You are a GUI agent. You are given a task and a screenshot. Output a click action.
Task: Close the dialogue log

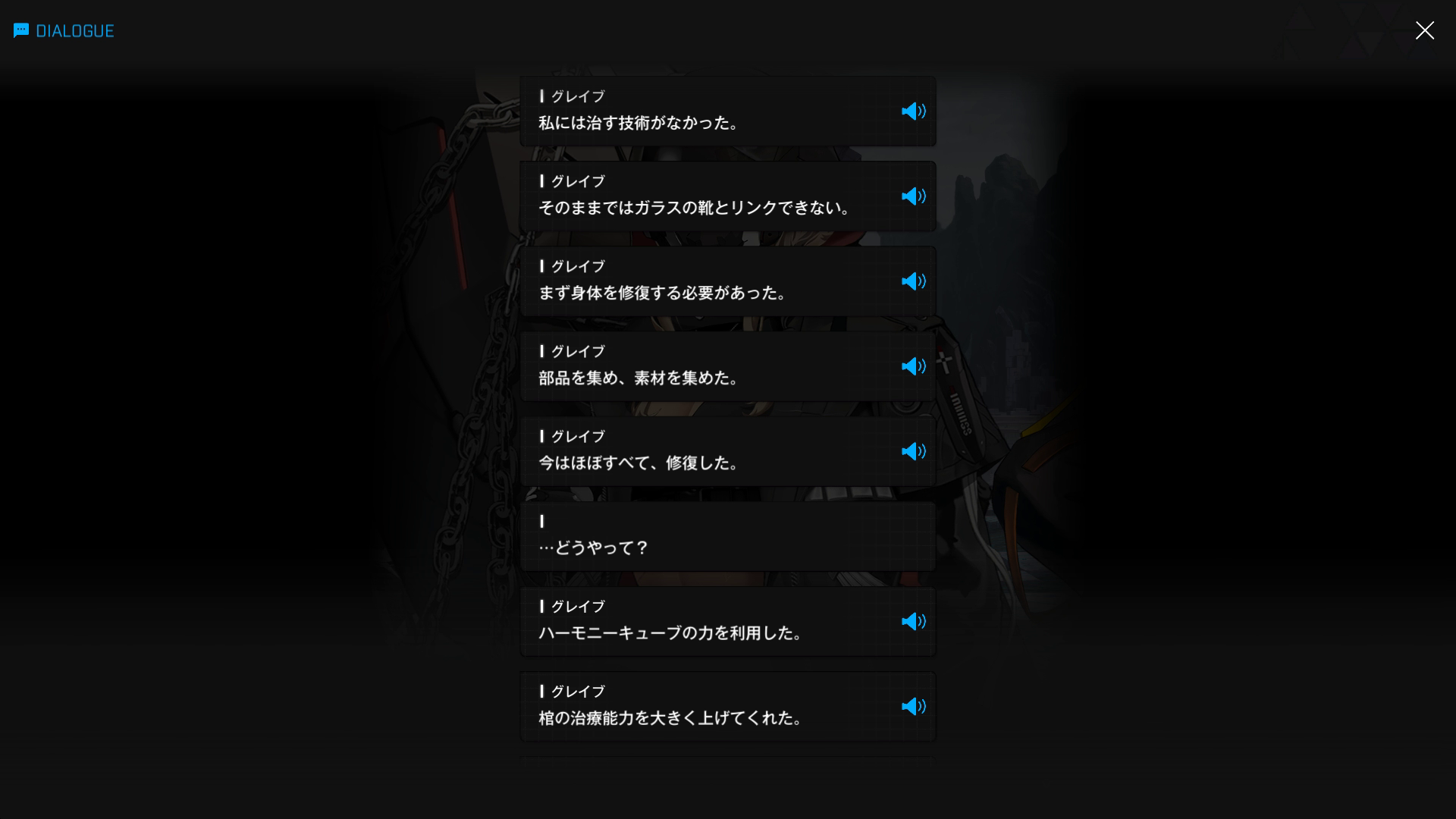(x=1424, y=30)
